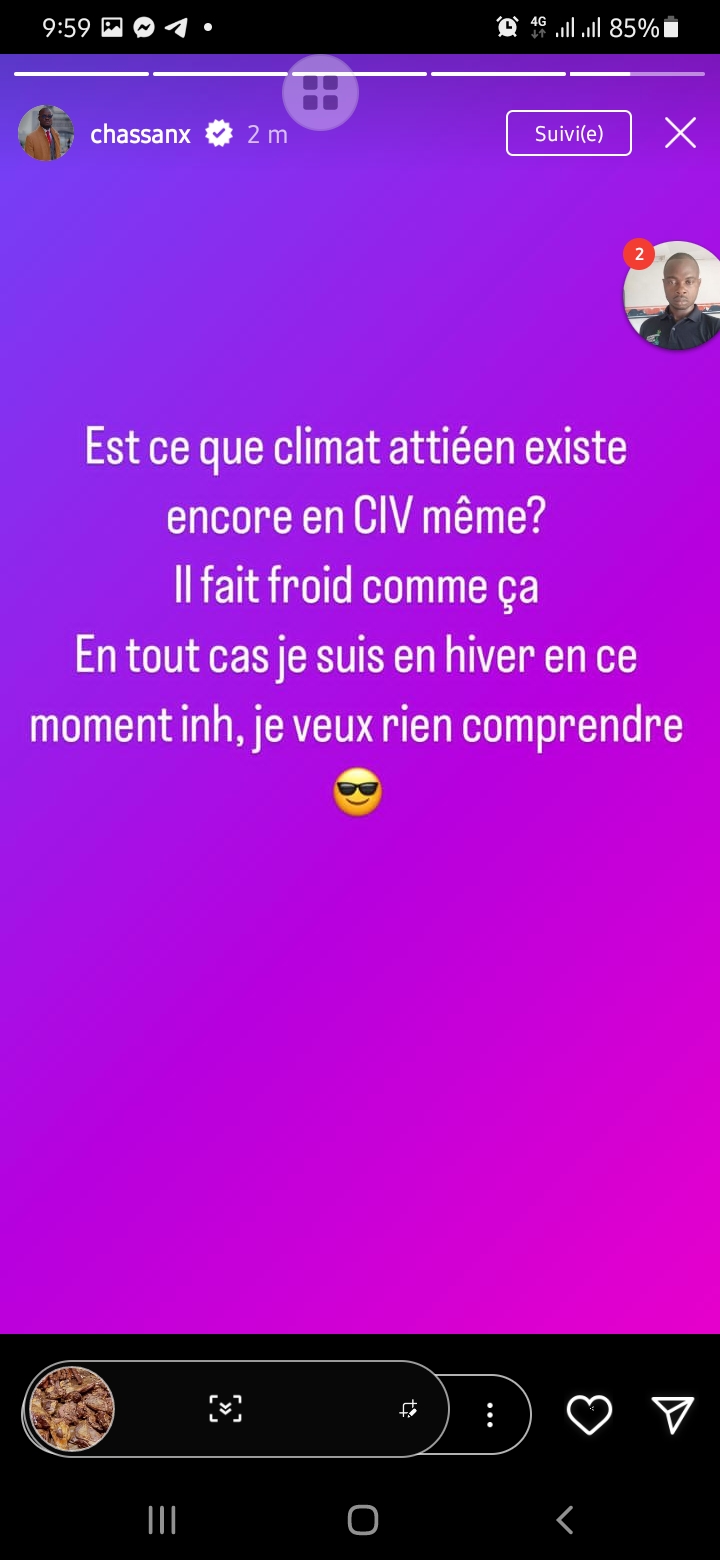The image size is (720, 1560).
Task: Open the floating chat head with 2 unread
Action: coord(673,296)
